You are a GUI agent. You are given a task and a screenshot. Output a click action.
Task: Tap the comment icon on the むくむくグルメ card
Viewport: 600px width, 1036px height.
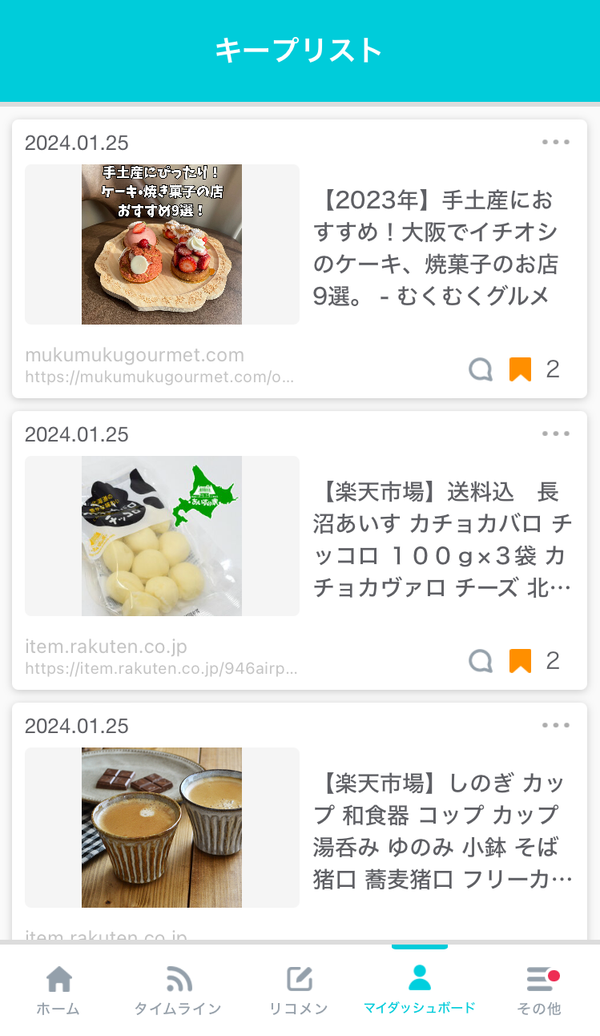[x=480, y=369]
